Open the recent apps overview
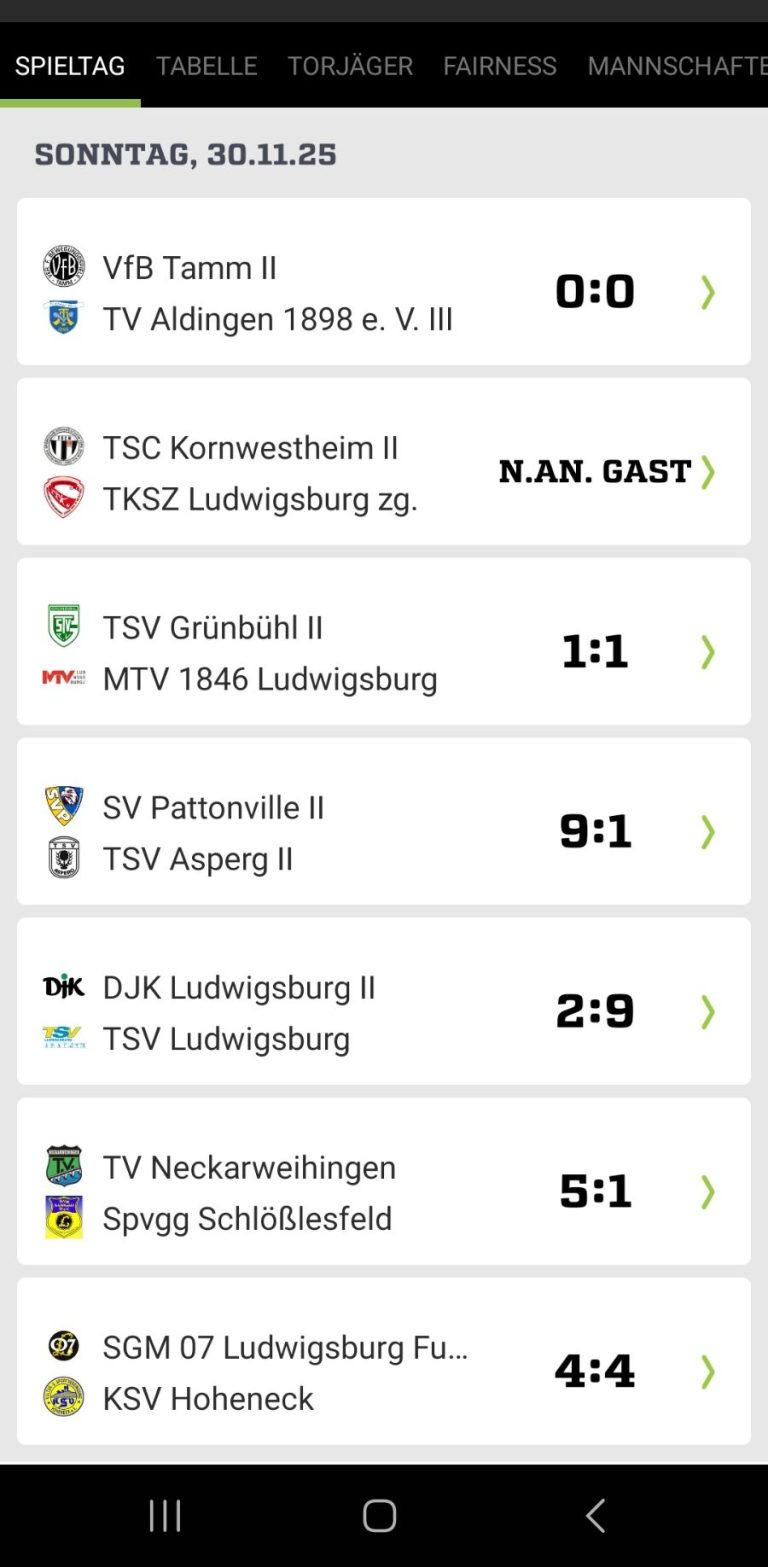768x1567 pixels. pos(165,1516)
